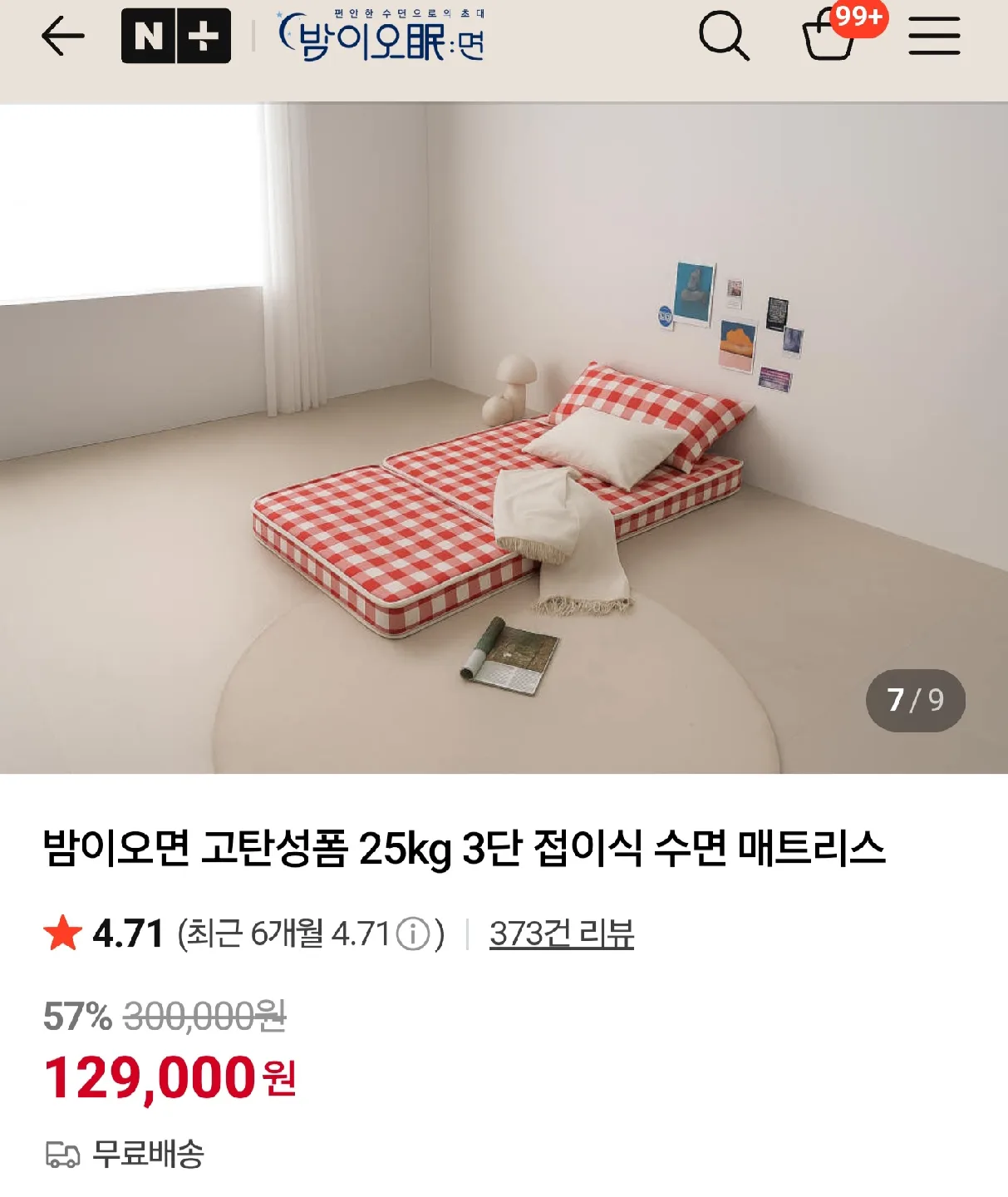The height and width of the screenshot is (1197, 1008).
Task: Open the 밤이오면 brand store
Action: (383, 37)
